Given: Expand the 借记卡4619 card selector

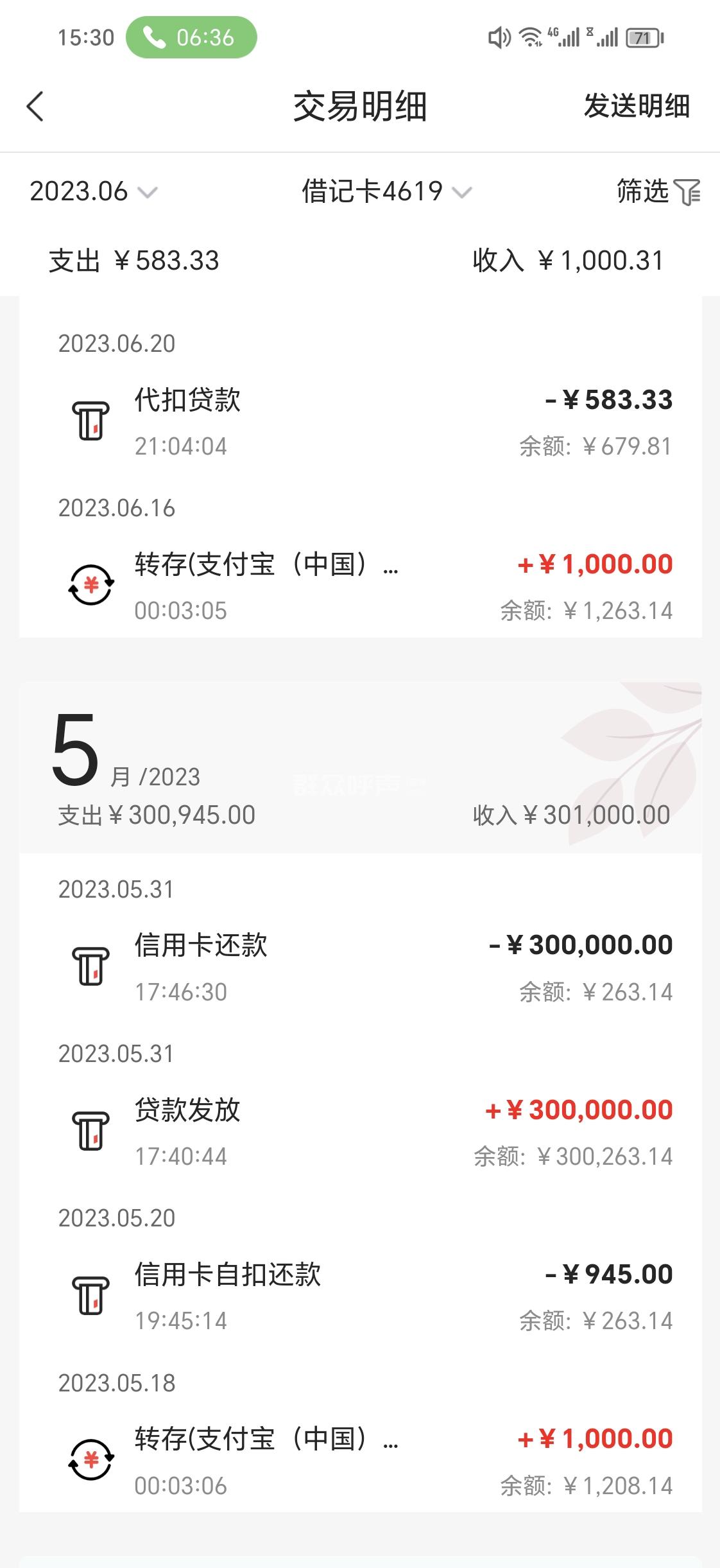Looking at the screenshot, I should coord(386,191).
